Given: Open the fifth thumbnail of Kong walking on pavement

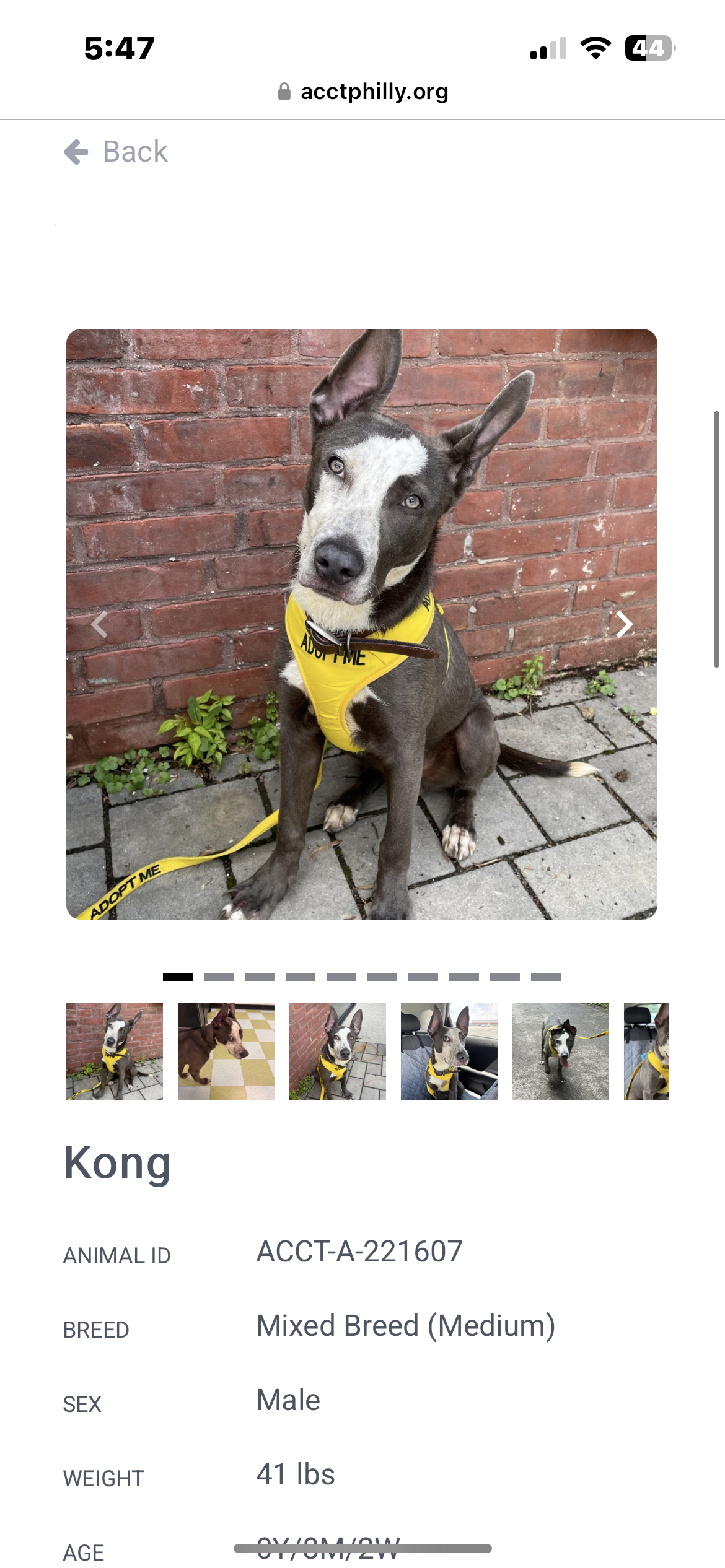Looking at the screenshot, I should tap(561, 1052).
